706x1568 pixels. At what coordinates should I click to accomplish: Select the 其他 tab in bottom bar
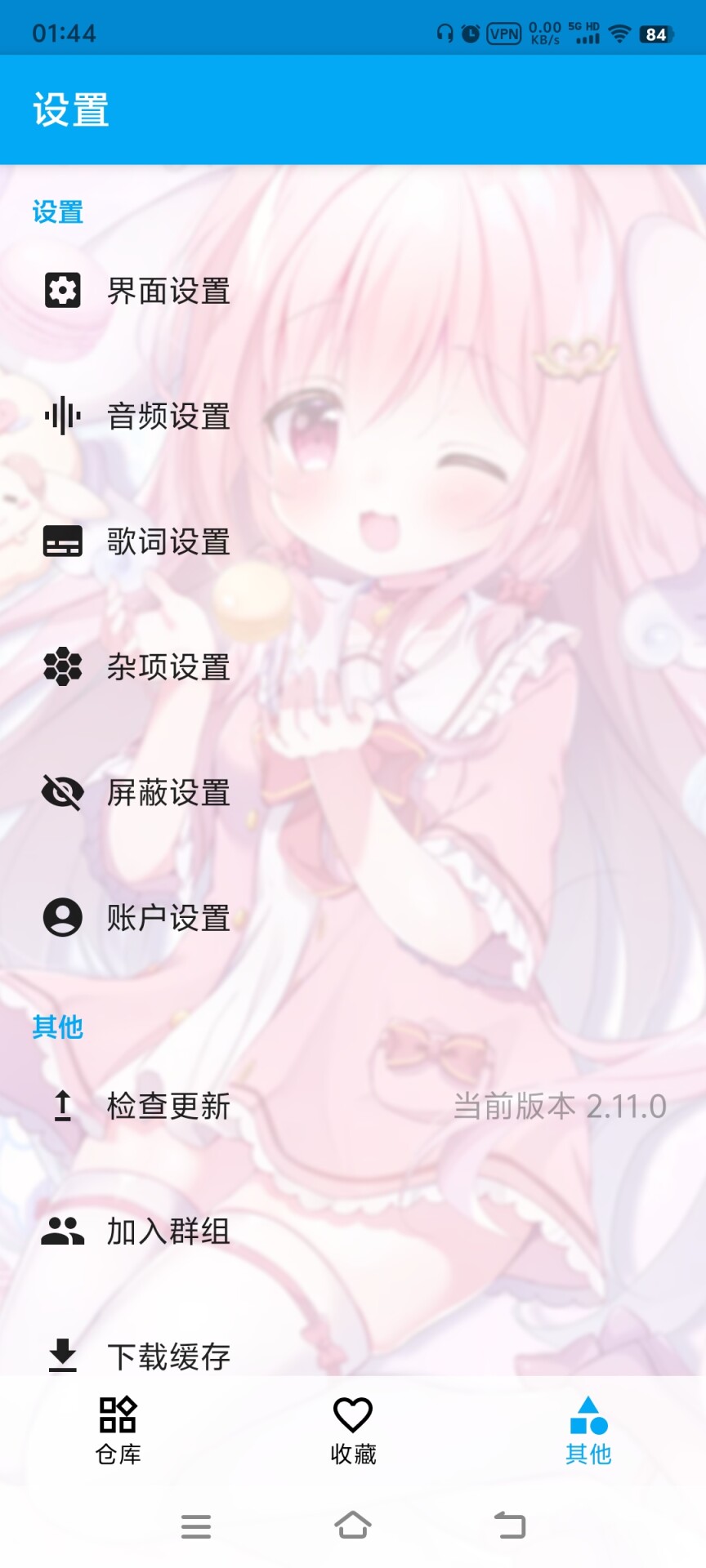point(588,1431)
